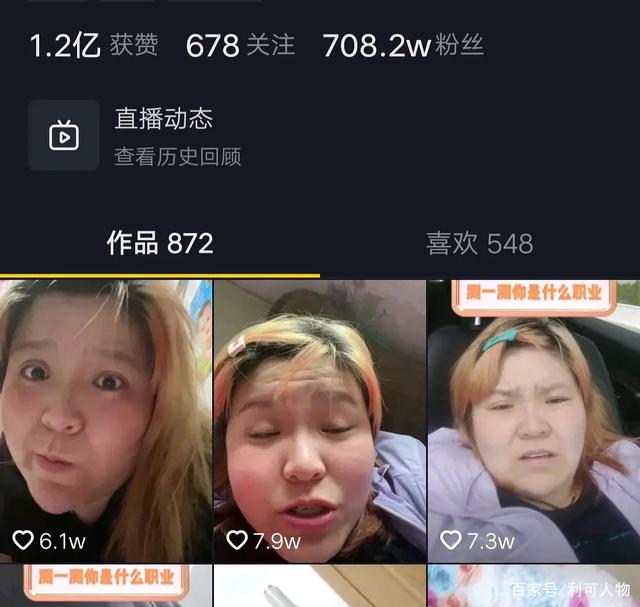
Task: Open the video with 7.9w likes
Action: [320, 420]
